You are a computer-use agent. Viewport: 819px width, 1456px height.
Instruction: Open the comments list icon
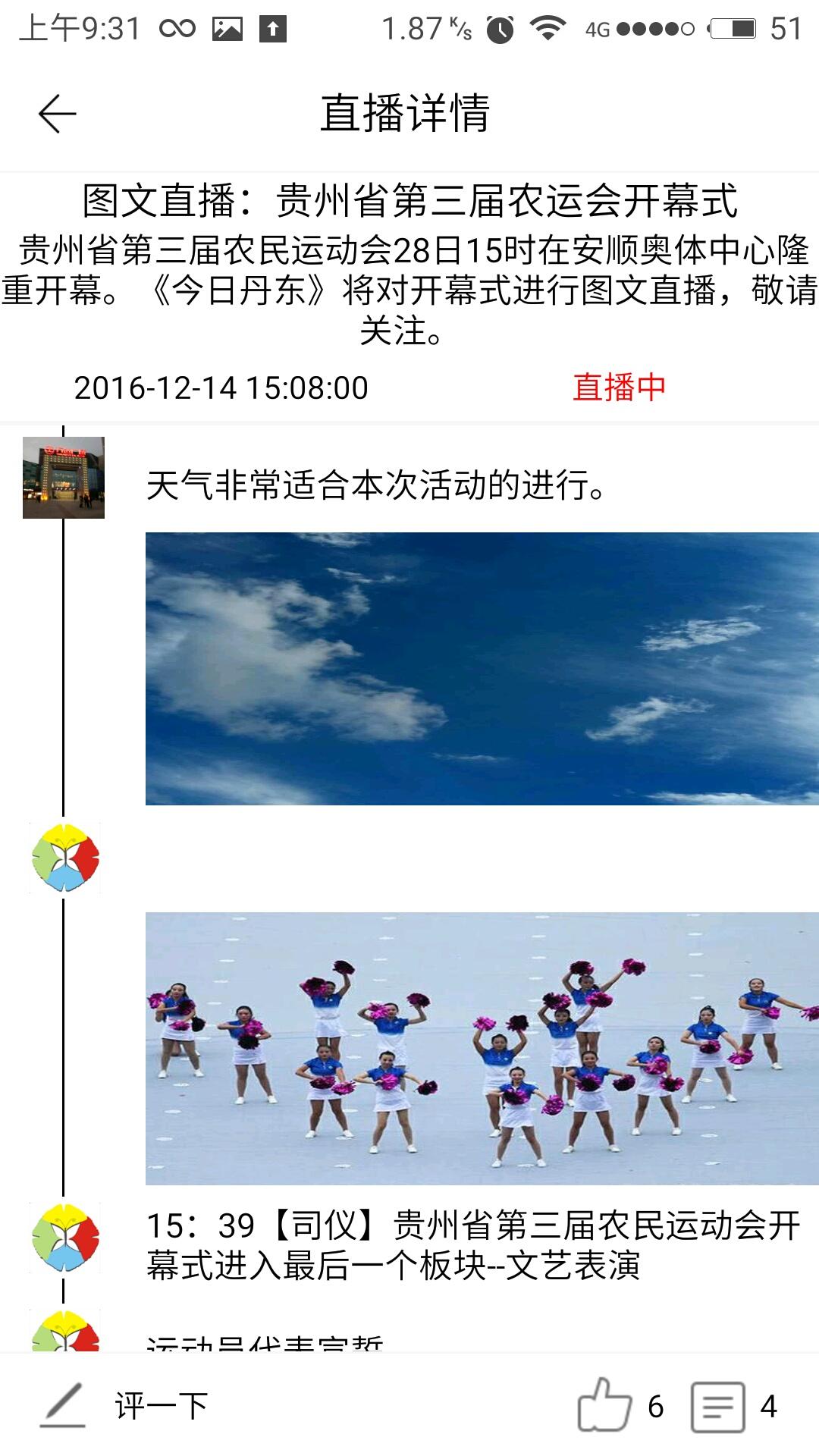click(717, 1407)
